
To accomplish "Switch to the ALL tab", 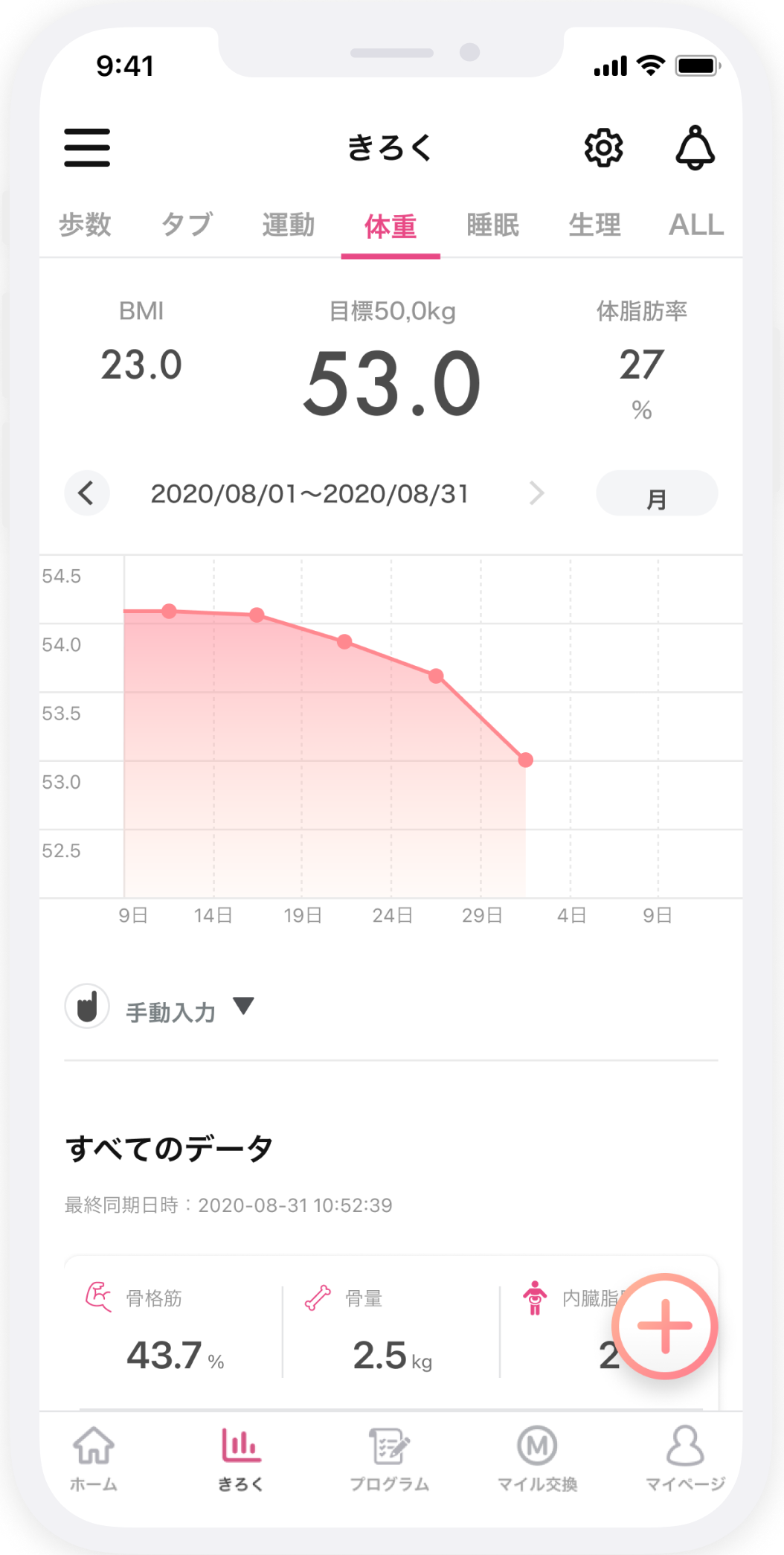I will tap(695, 225).
